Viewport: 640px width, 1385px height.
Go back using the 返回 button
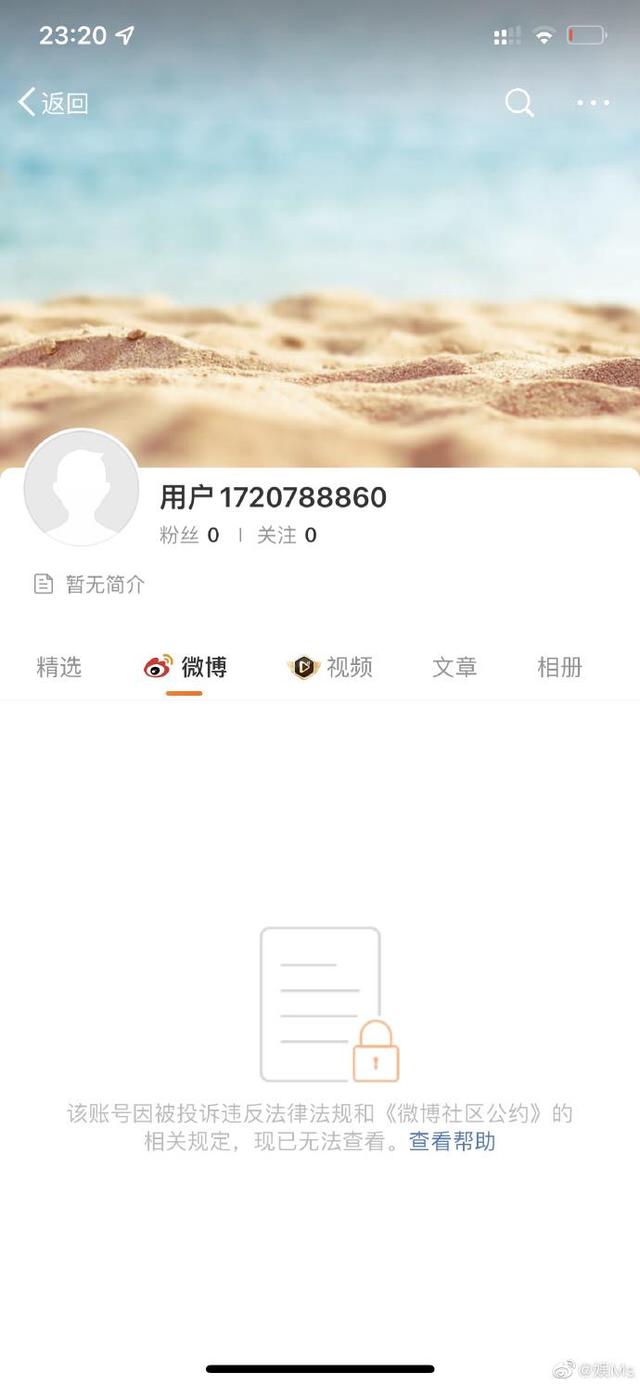click(x=54, y=102)
